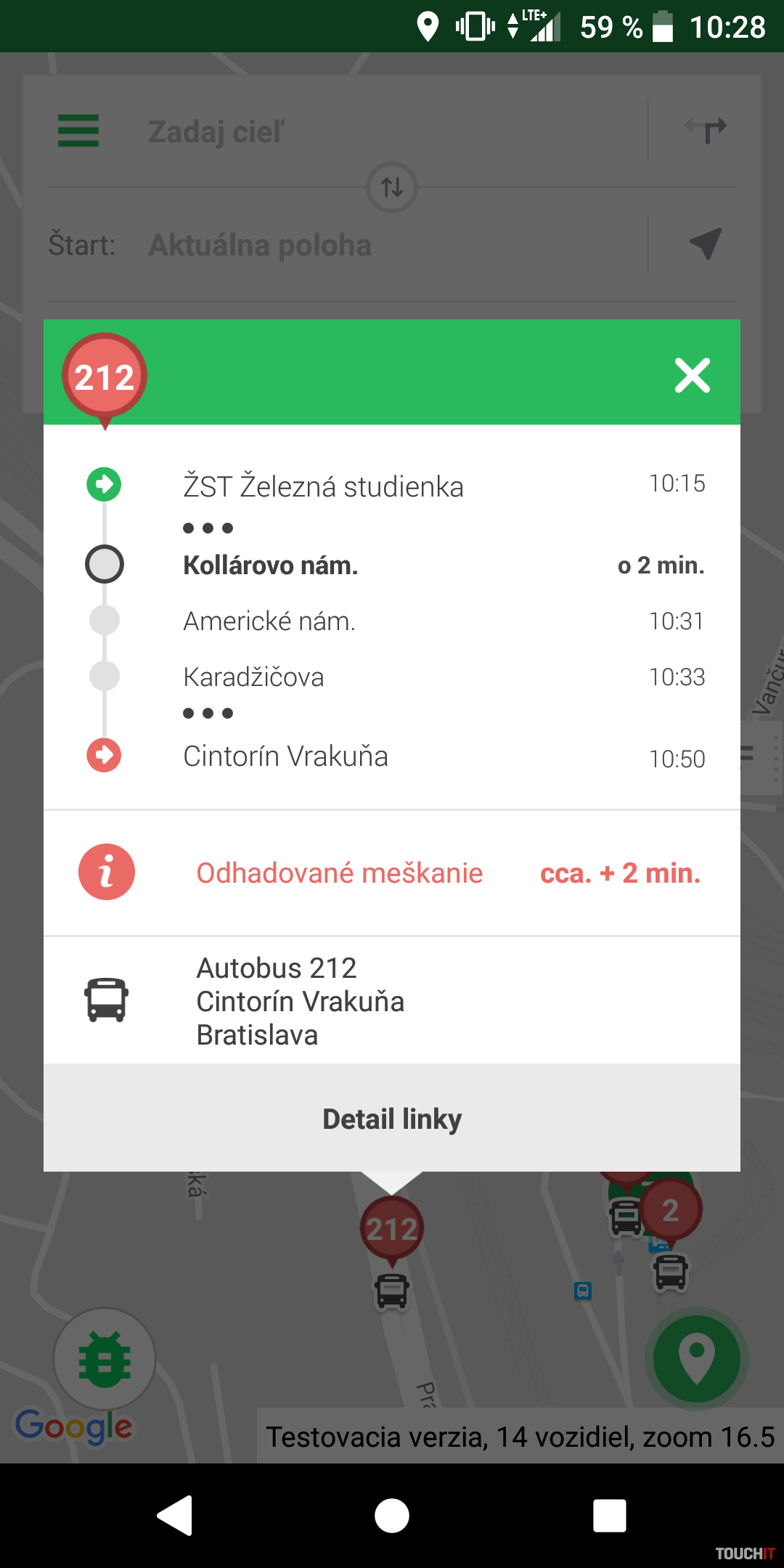Select the Americké nám. stop
This screenshot has height=1568, width=784.
click(269, 621)
